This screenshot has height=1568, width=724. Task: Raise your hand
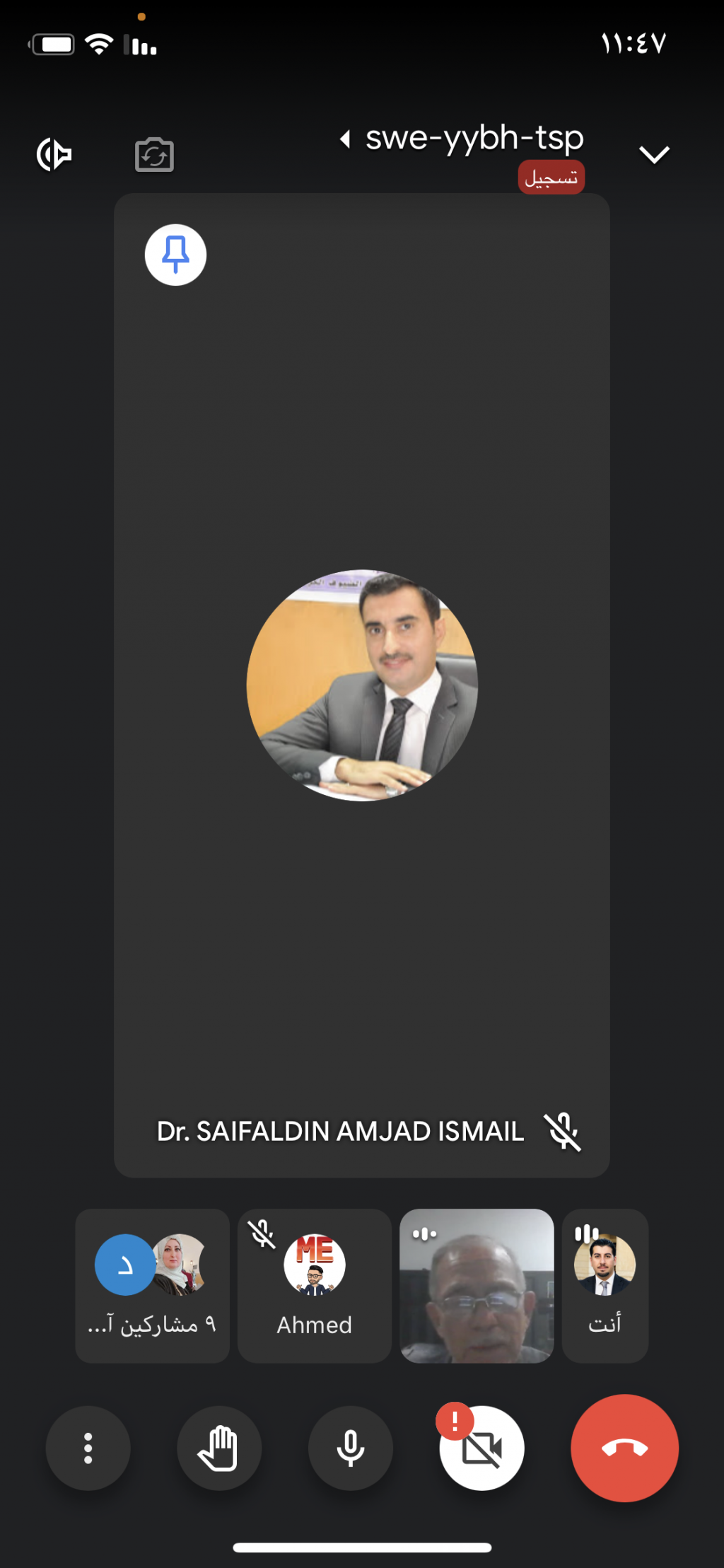[x=219, y=1448]
